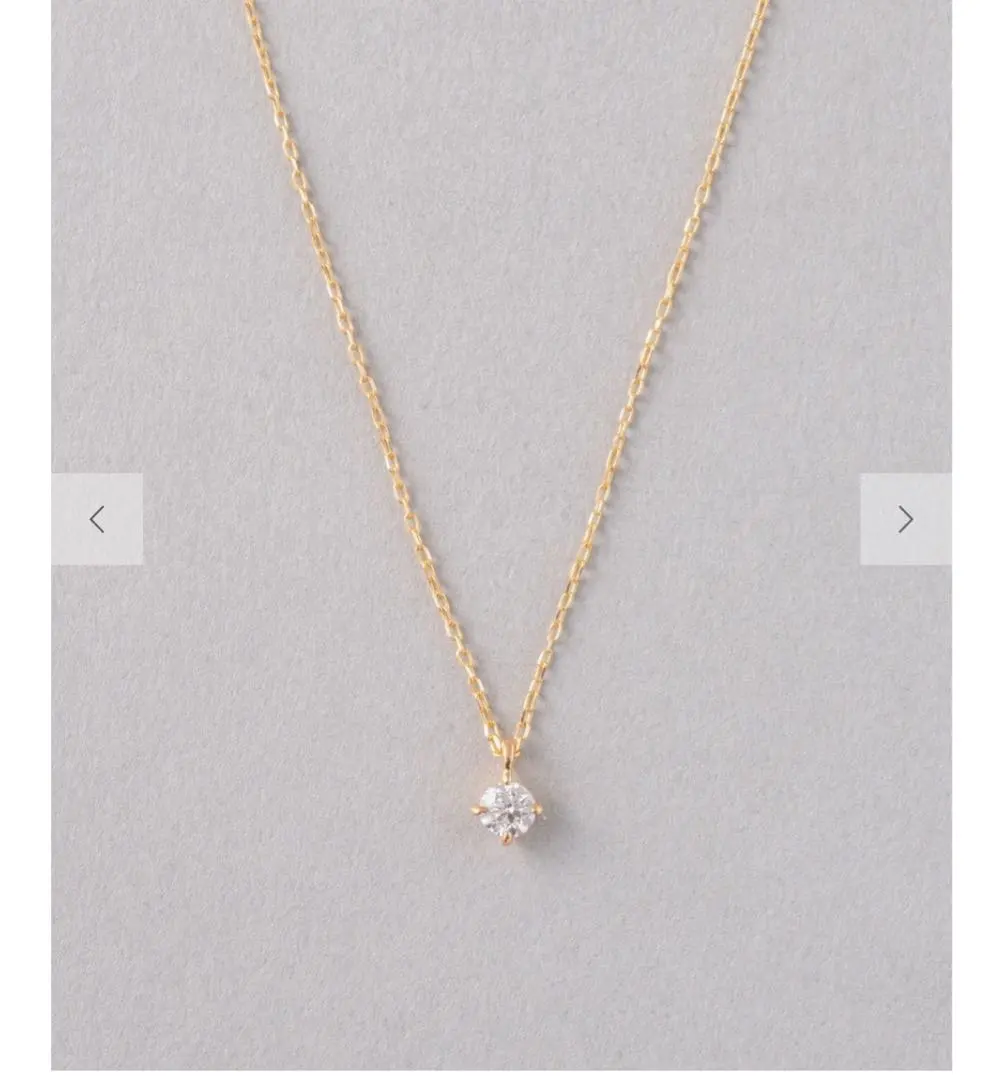This screenshot has width=1004, height=1080.
Task: Show the next product image
Action: point(905,519)
